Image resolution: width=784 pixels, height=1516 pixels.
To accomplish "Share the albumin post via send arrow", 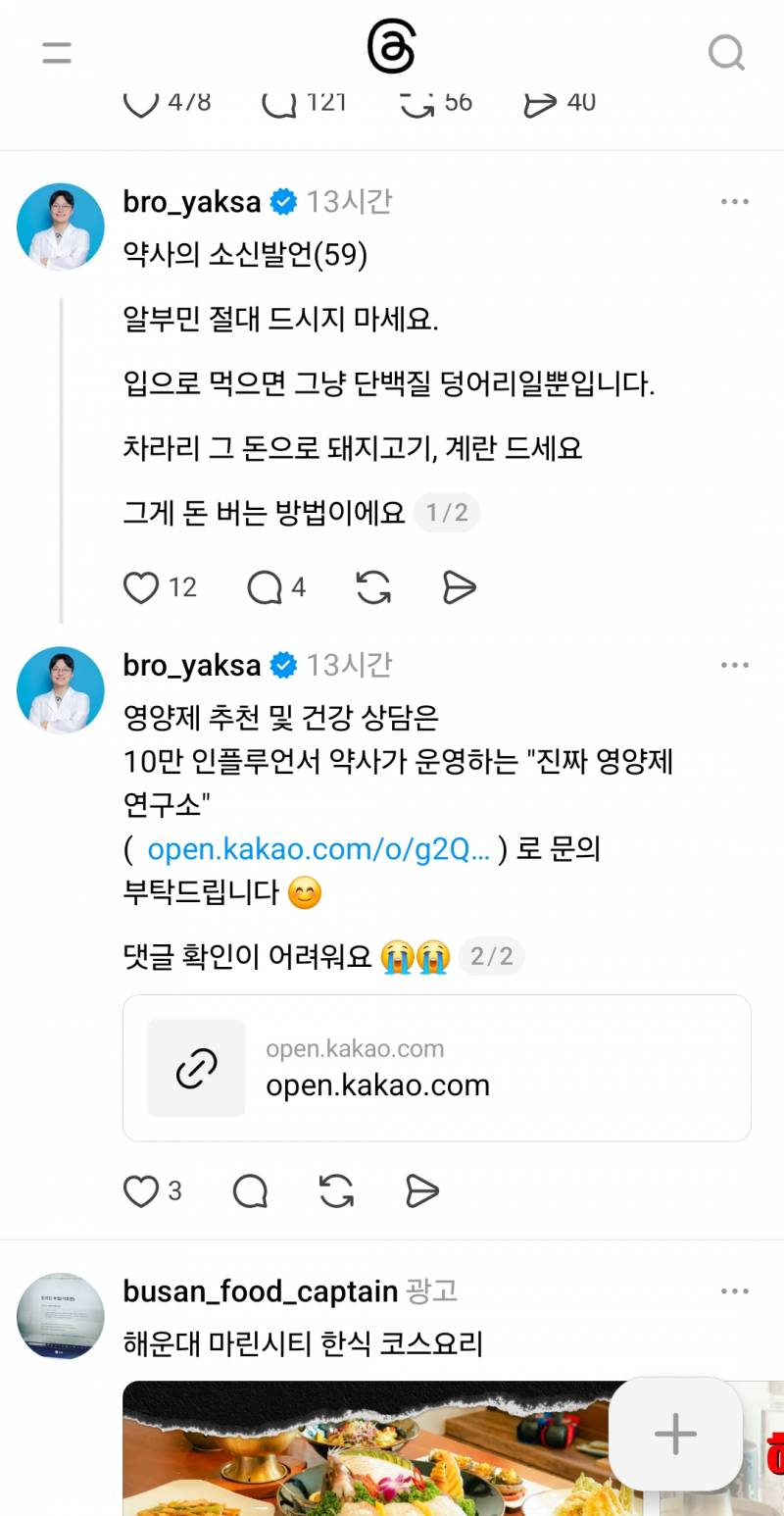I will tap(457, 586).
